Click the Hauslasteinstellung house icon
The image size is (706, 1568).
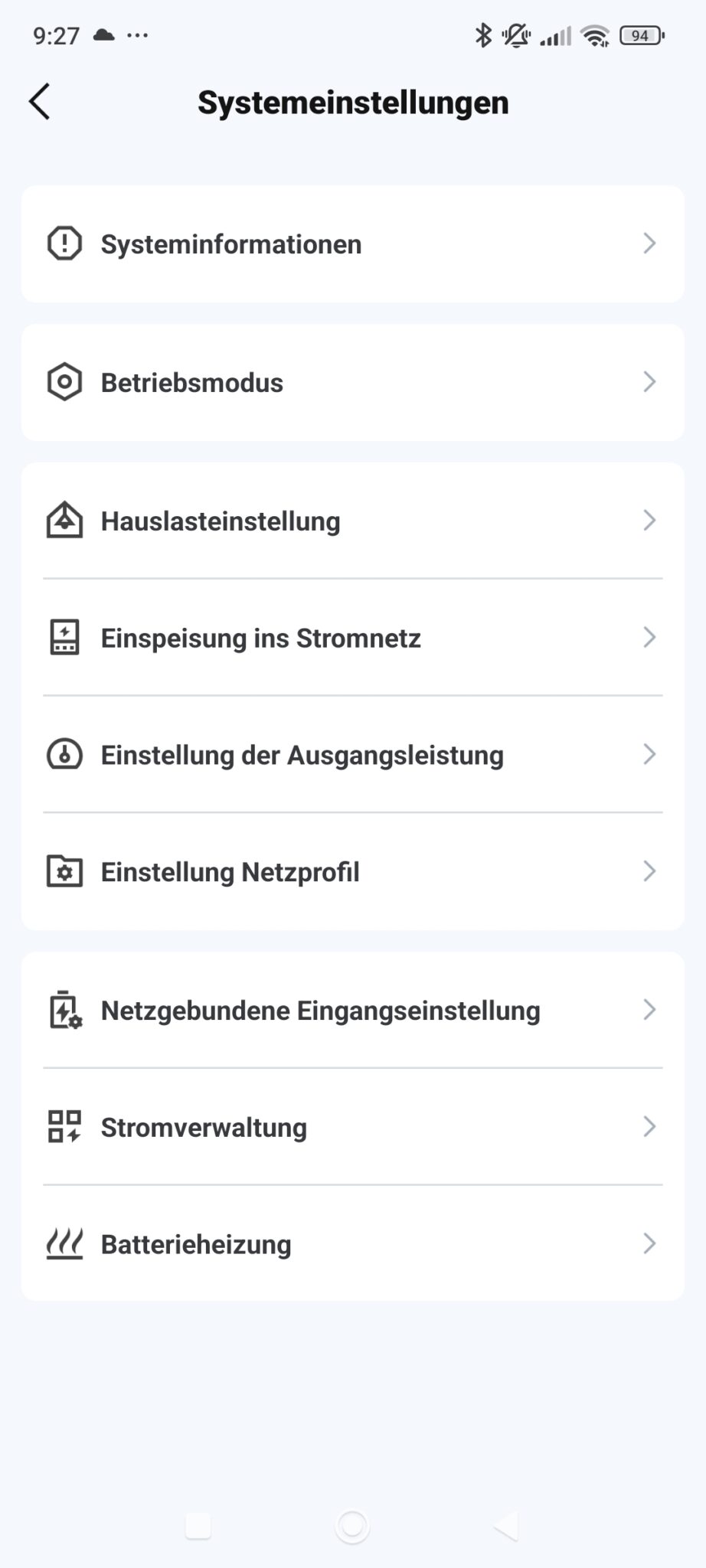[x=64, y=521]
